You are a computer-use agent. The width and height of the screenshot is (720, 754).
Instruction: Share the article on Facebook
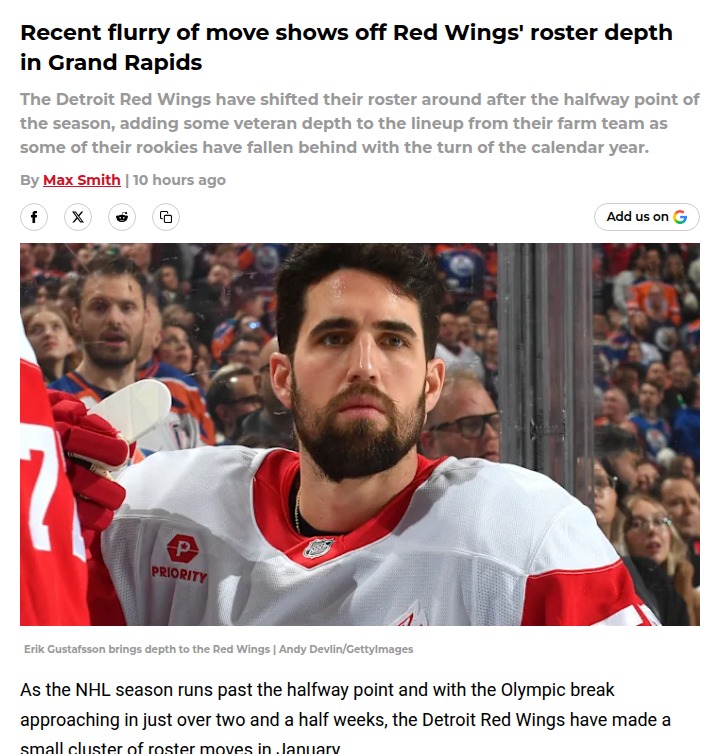pos(34,216)
